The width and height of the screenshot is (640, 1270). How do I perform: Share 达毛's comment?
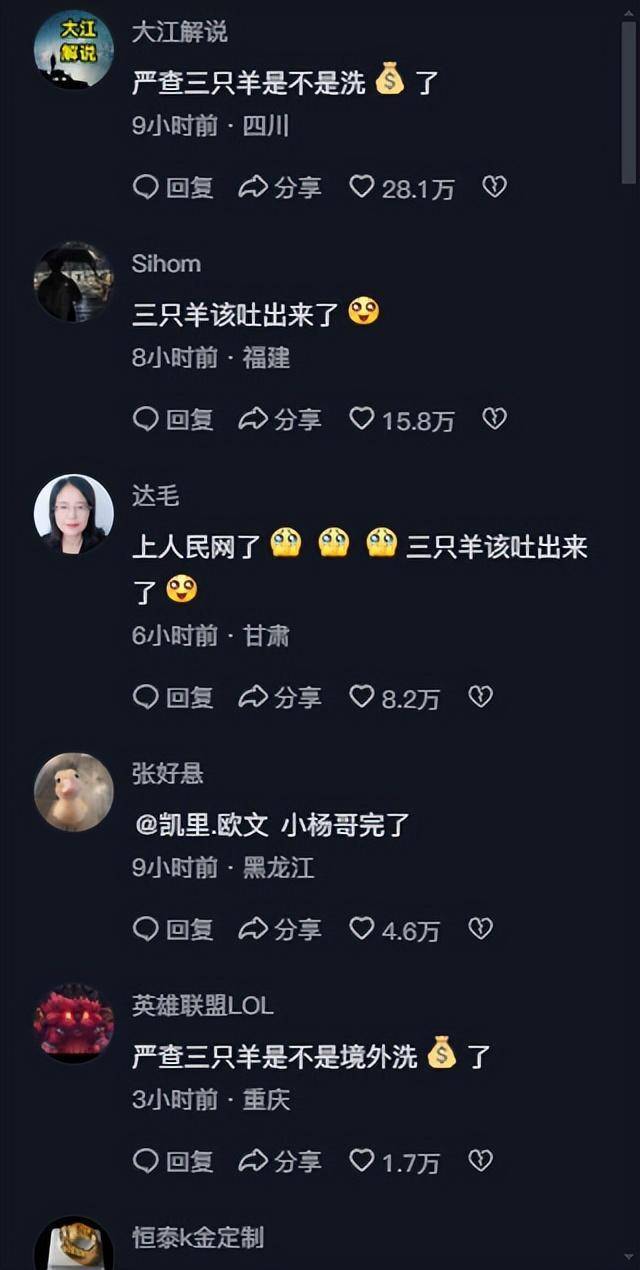click(280, 697)
